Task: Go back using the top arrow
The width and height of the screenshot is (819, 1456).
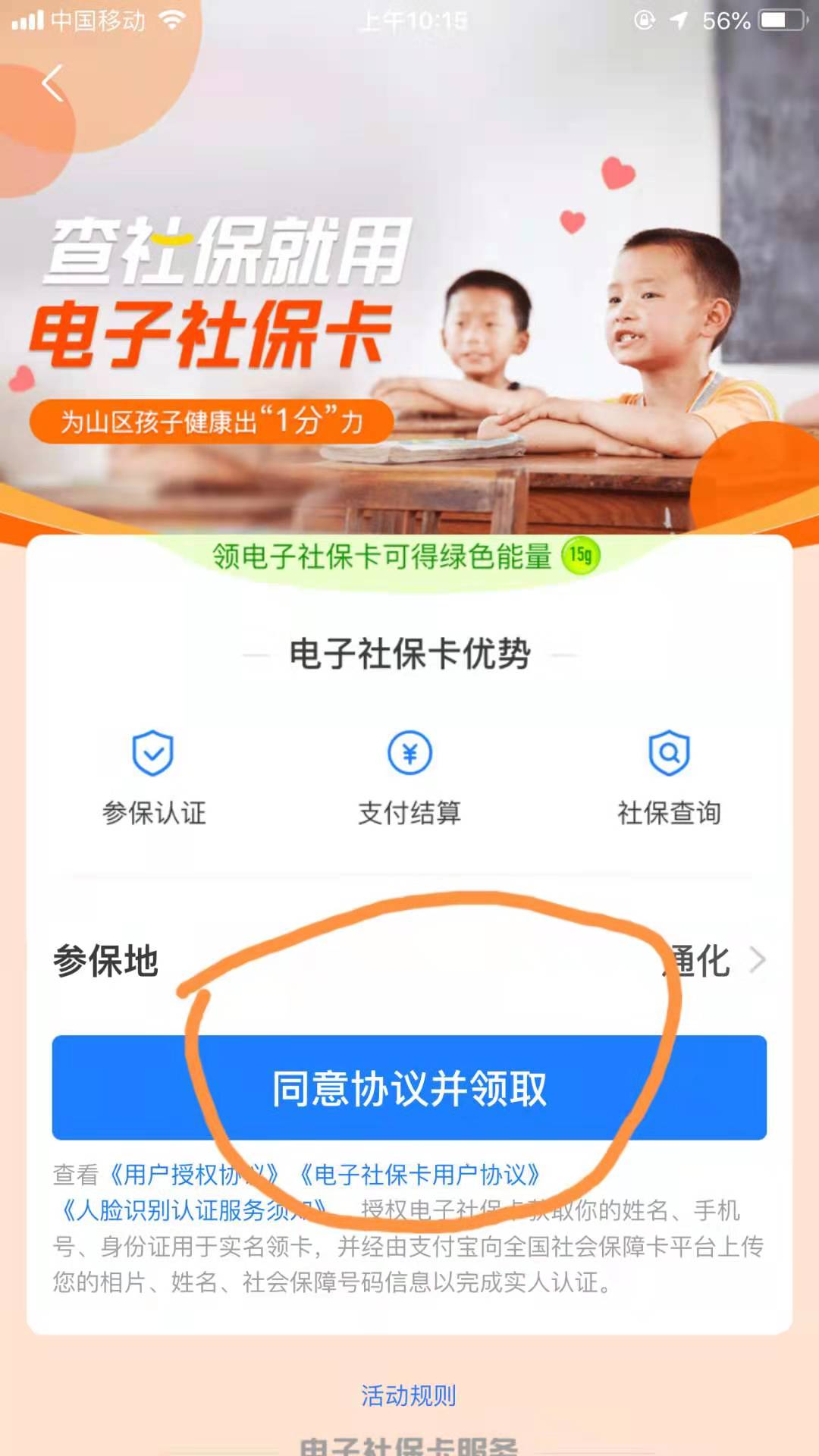Action: [52, 83]
